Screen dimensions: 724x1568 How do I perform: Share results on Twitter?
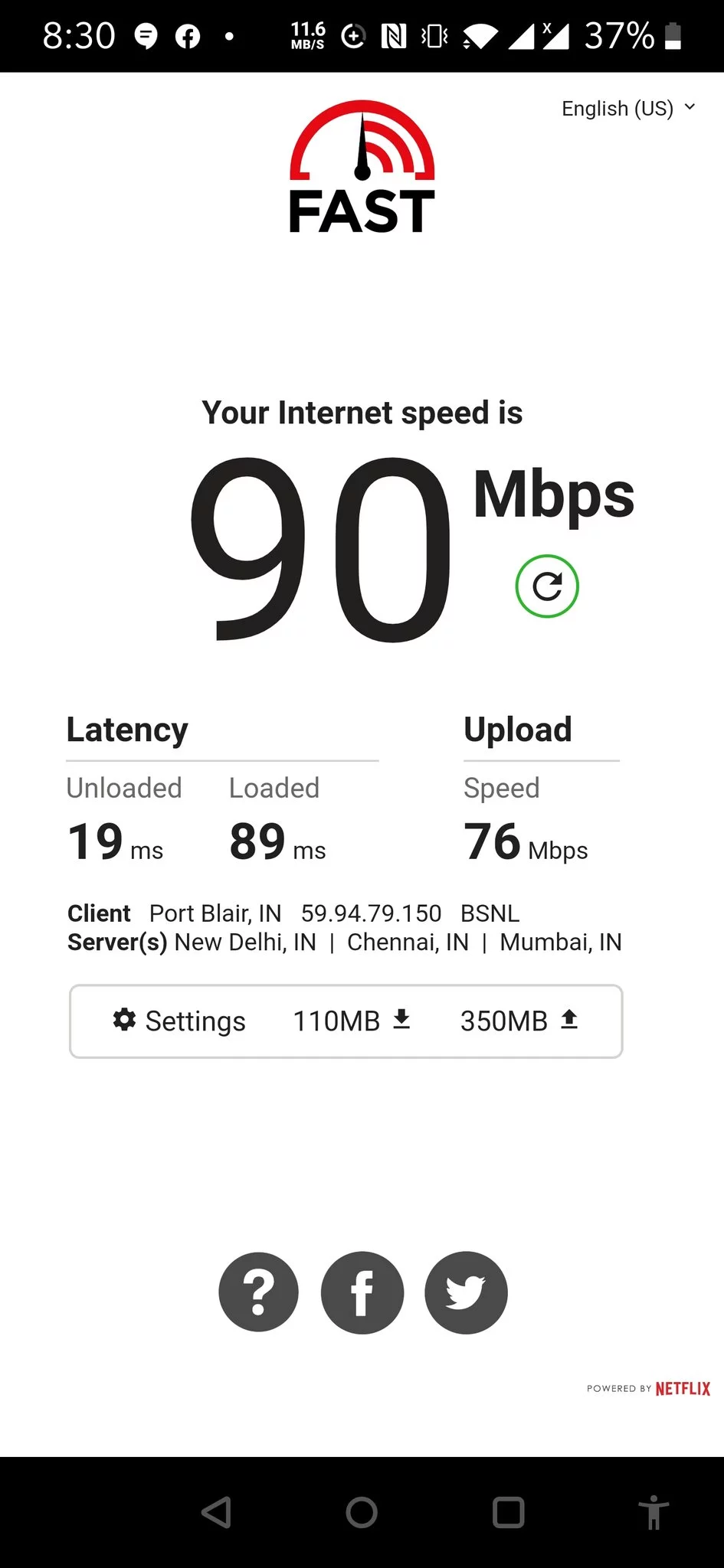coord(466,1292)
